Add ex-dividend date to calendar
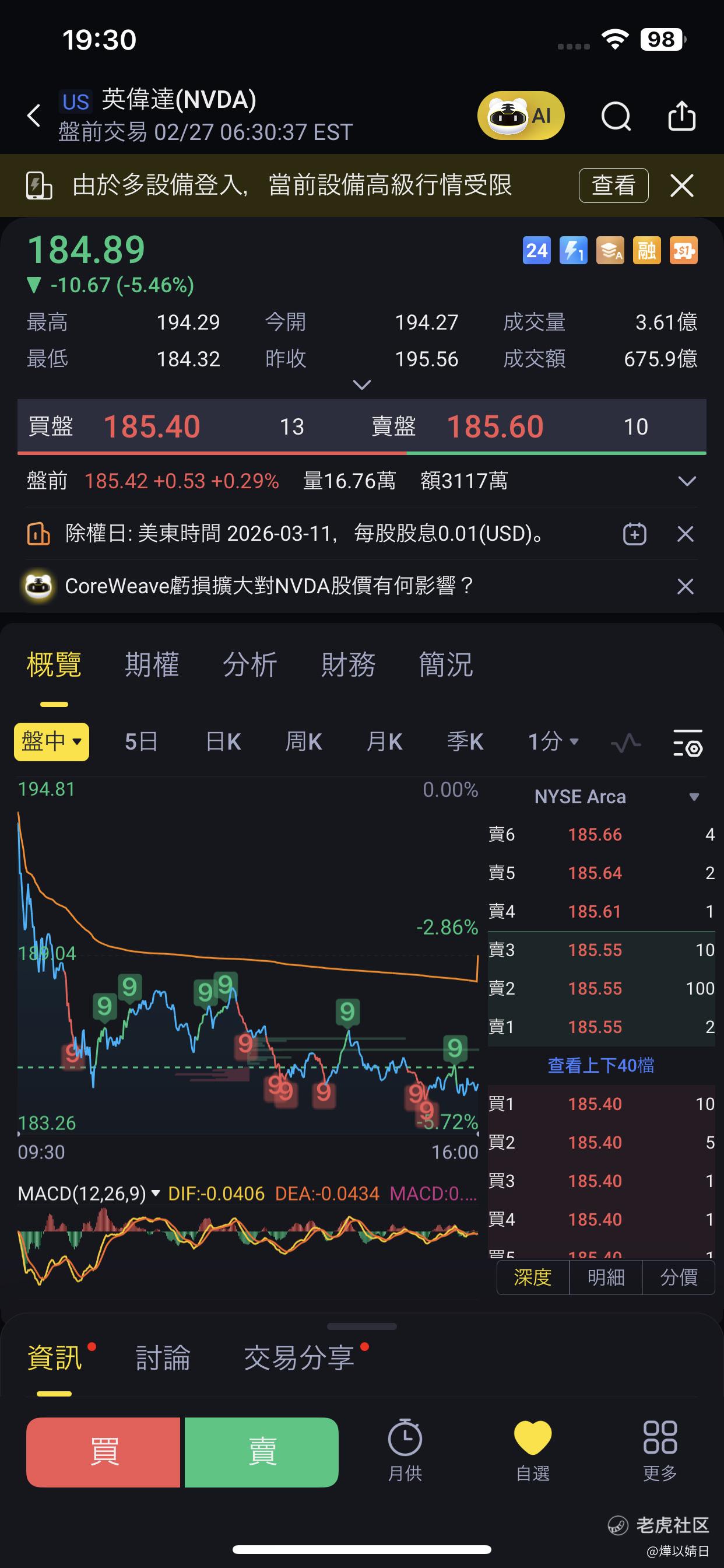724x1568 pixels. tap(635, 534)
